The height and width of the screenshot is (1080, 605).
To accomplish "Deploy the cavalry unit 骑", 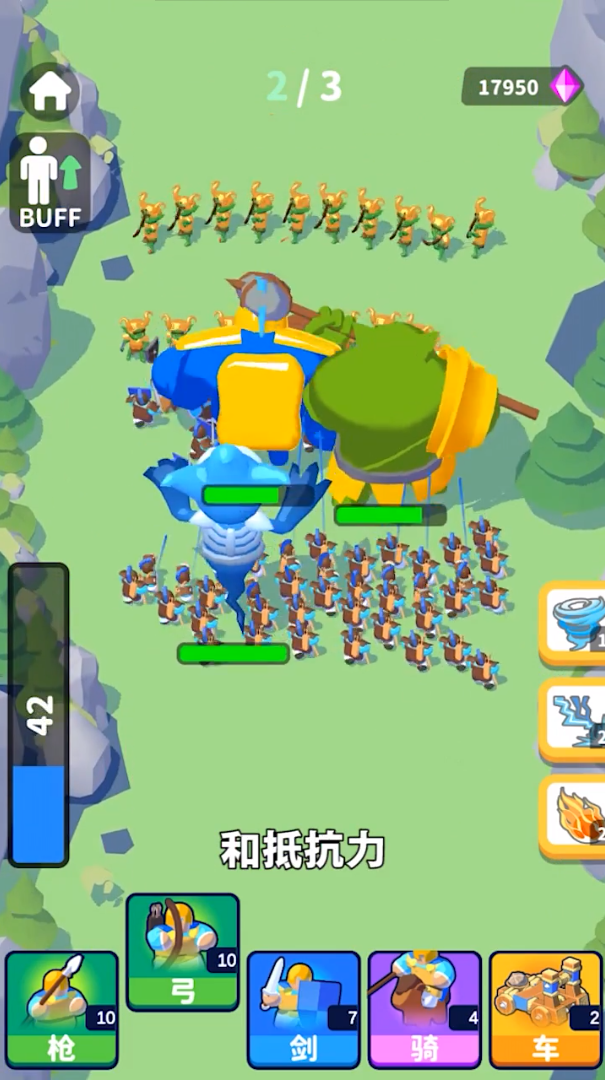I will [424, 1008].
